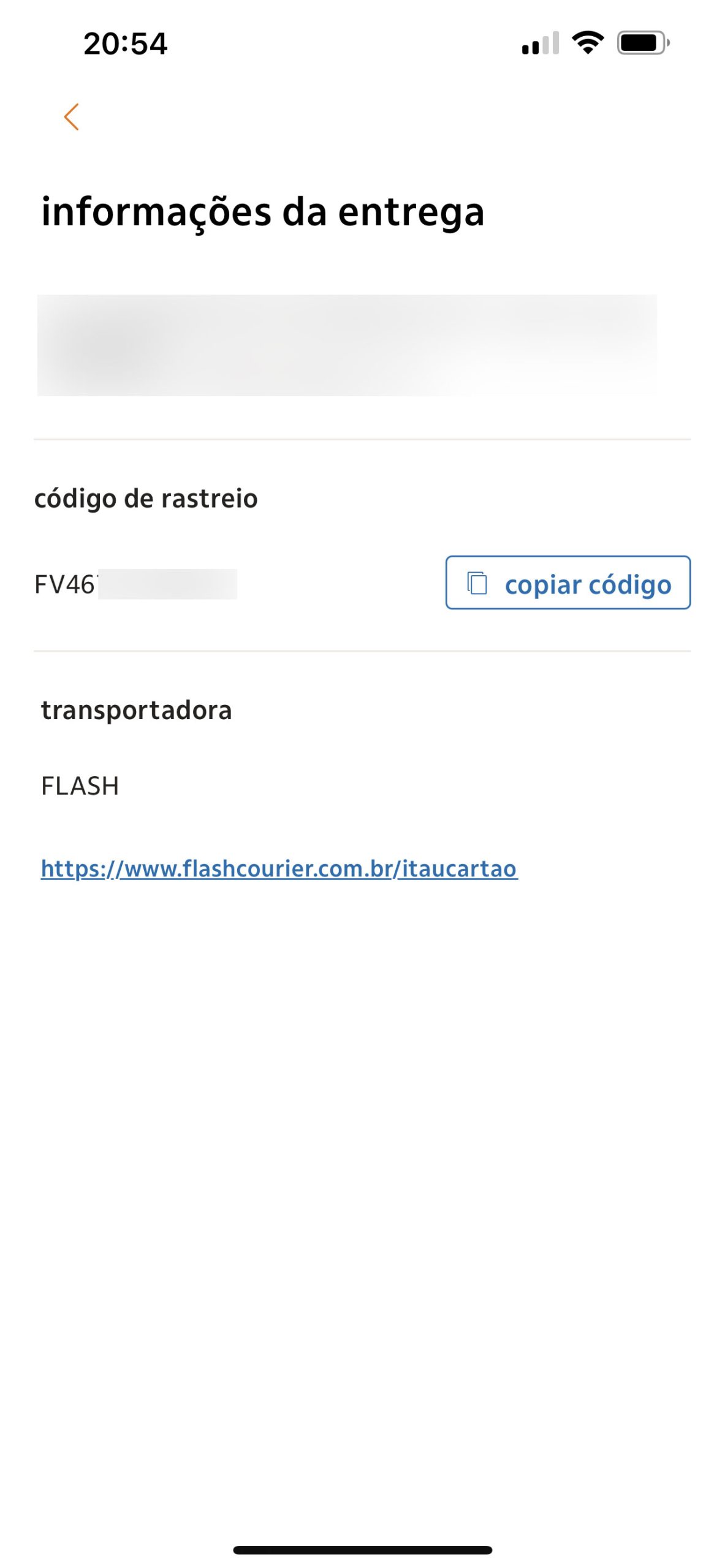Tap the copiar código button
The height and width of the screenshot is (1568, 725).
[567, 582]
